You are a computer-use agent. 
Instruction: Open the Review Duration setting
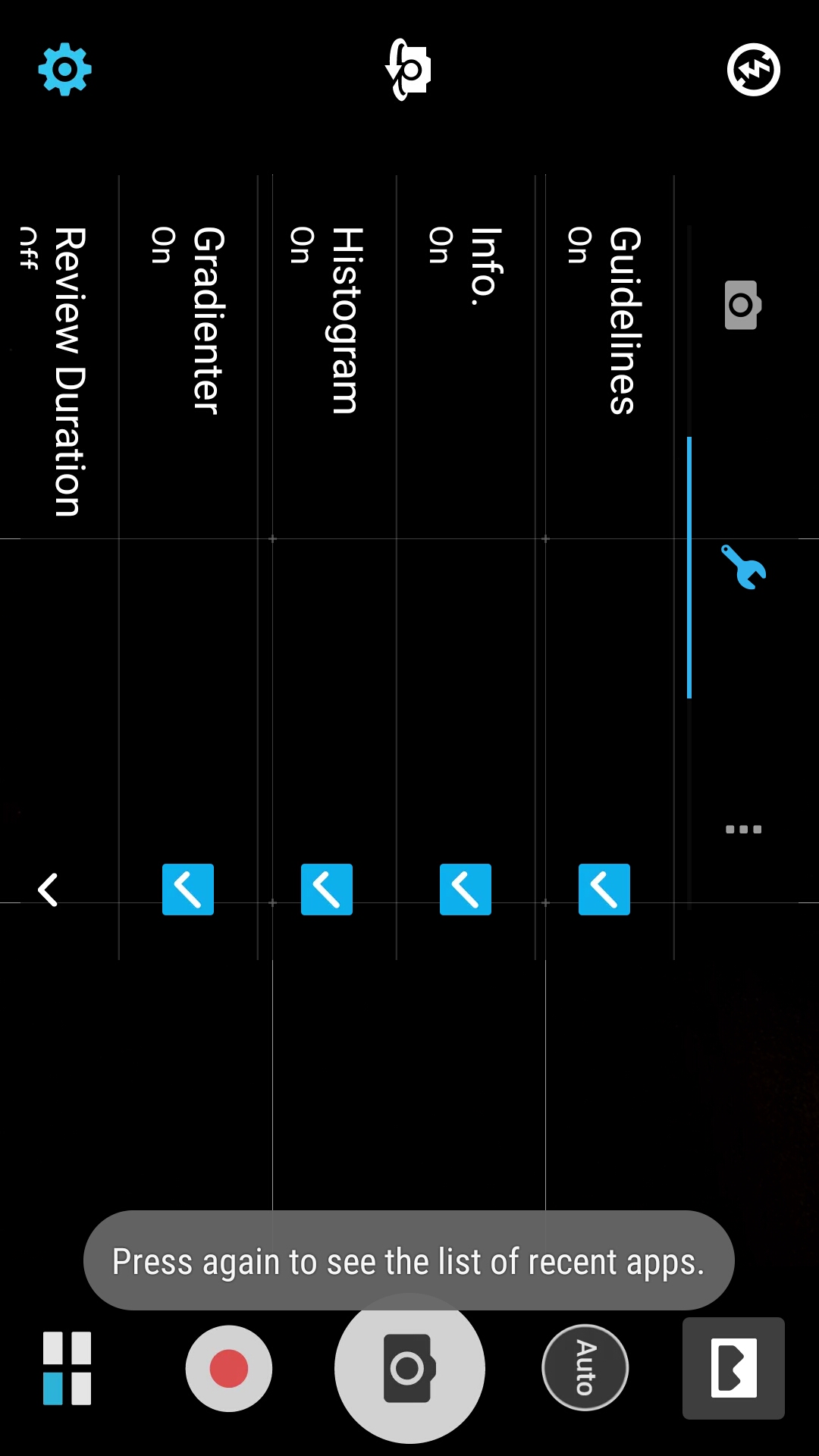(49, 889)
